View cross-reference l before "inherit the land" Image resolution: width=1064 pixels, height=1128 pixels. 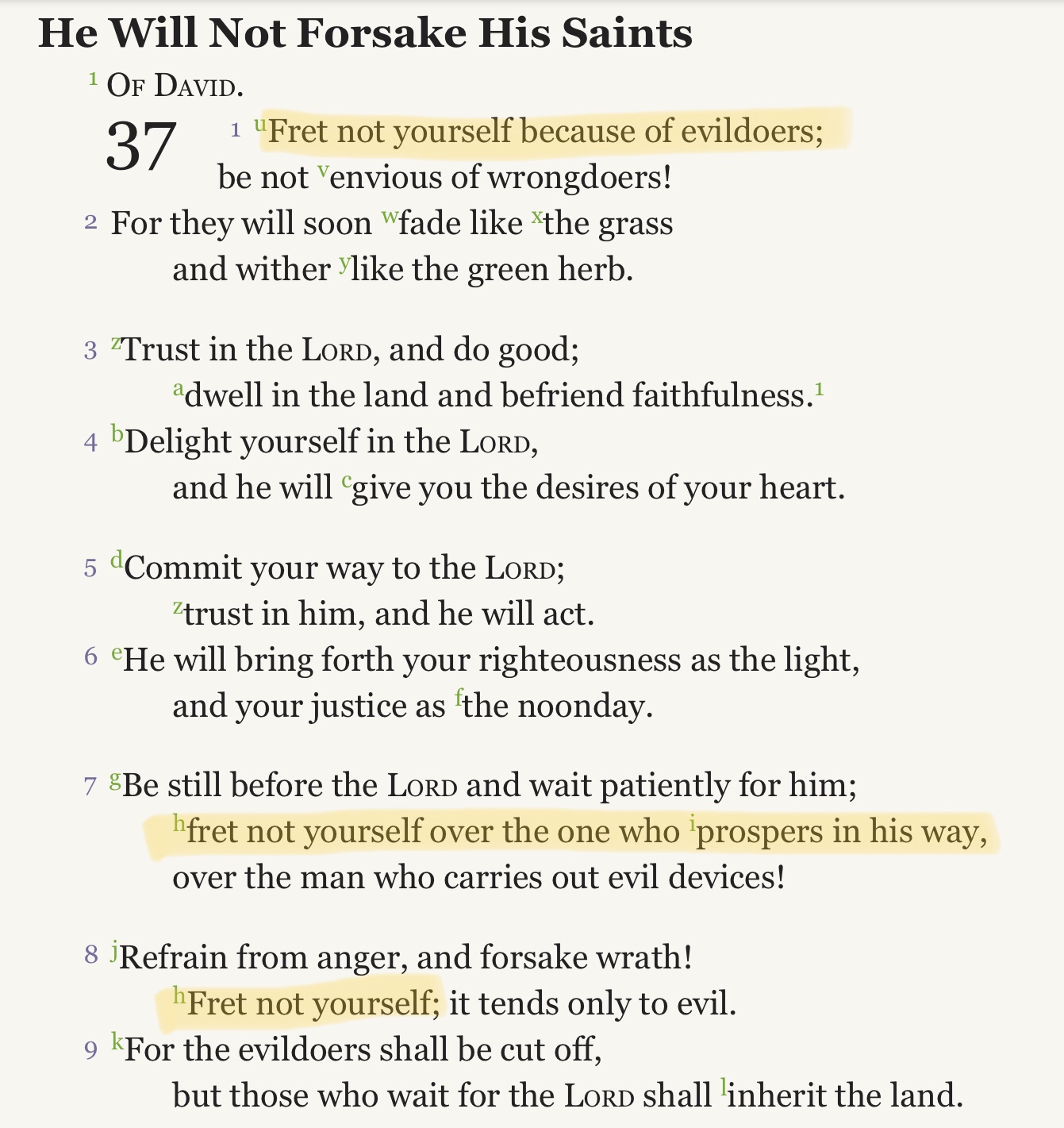click(x=724, y=1088)
